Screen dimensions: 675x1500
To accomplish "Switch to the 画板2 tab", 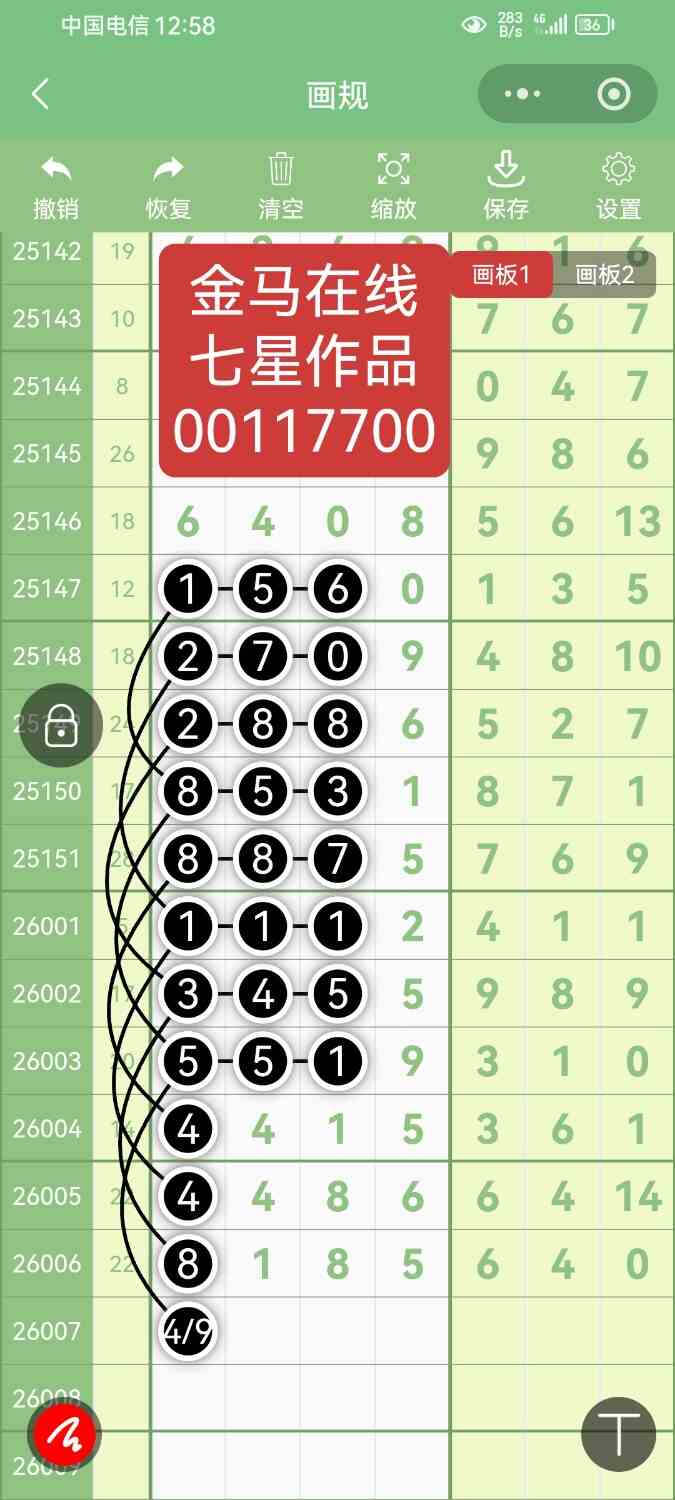I will click(x=605, y=275).
